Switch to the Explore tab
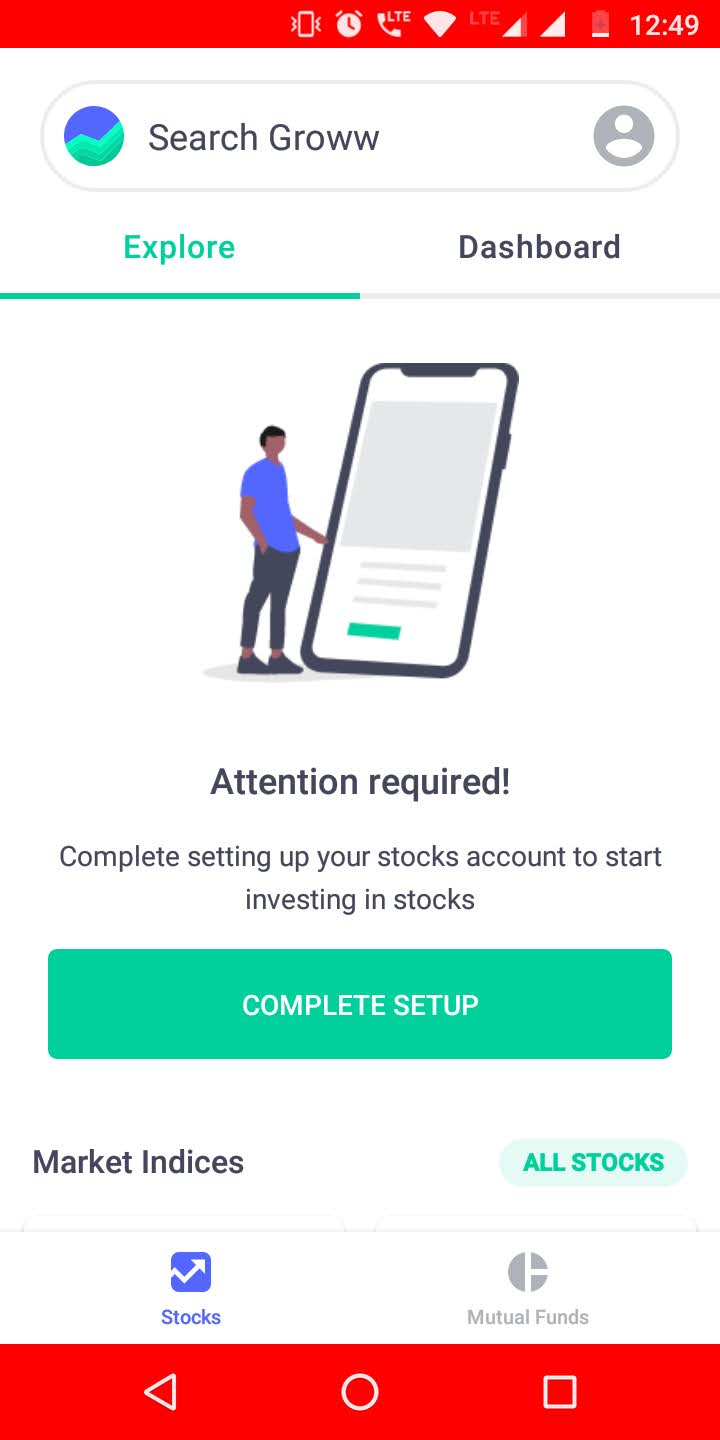 [180, 248]
